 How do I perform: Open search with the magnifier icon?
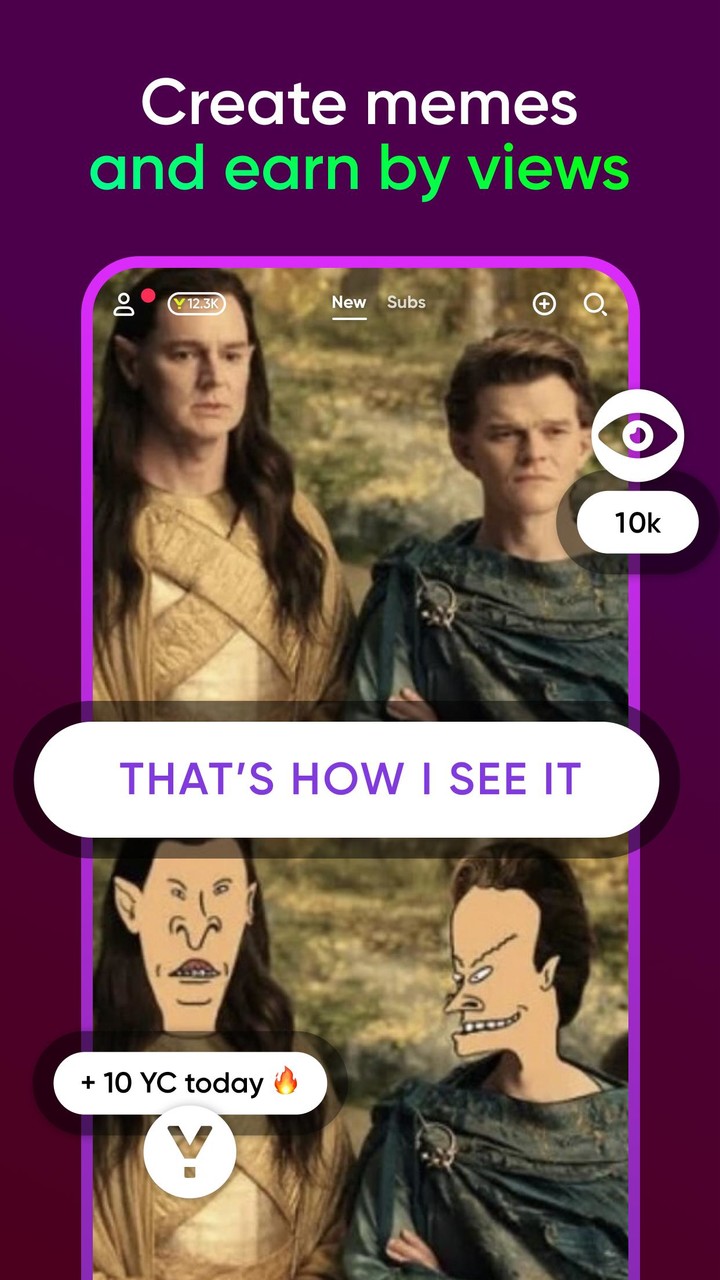tap(597, 306)
